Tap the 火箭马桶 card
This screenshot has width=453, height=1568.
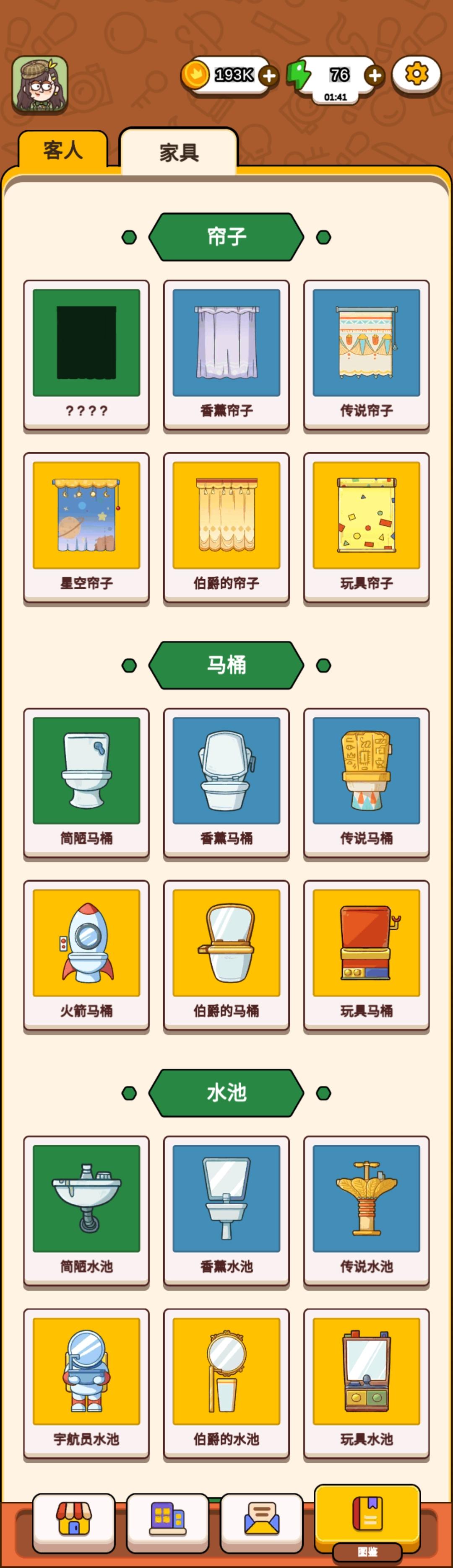pos(86,955)
